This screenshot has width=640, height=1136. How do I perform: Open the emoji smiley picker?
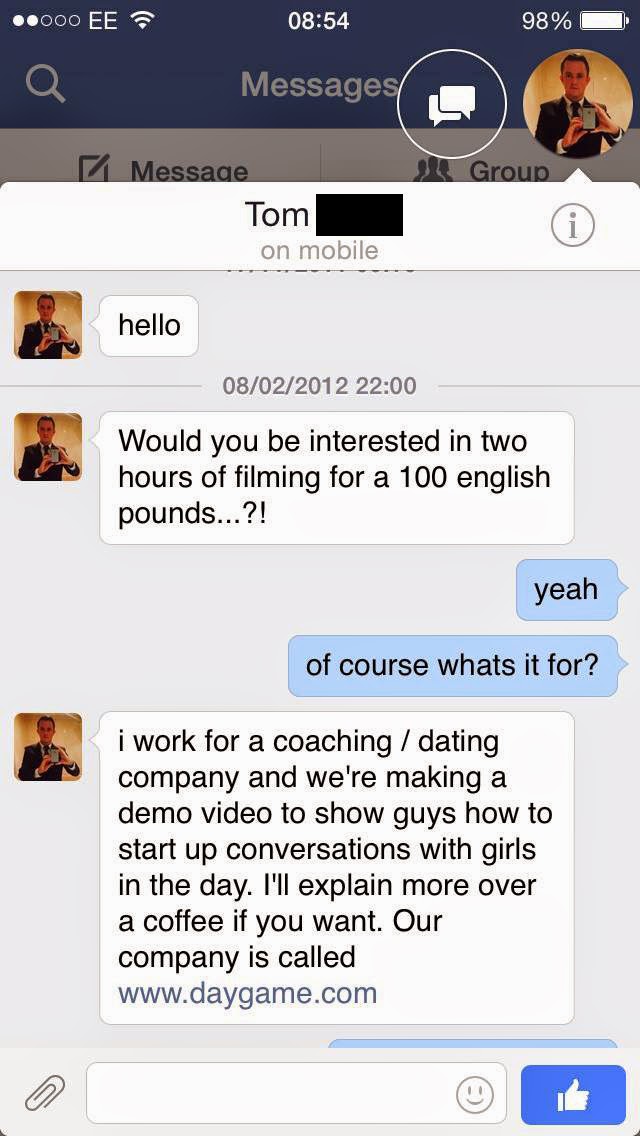coord(475,1096)
